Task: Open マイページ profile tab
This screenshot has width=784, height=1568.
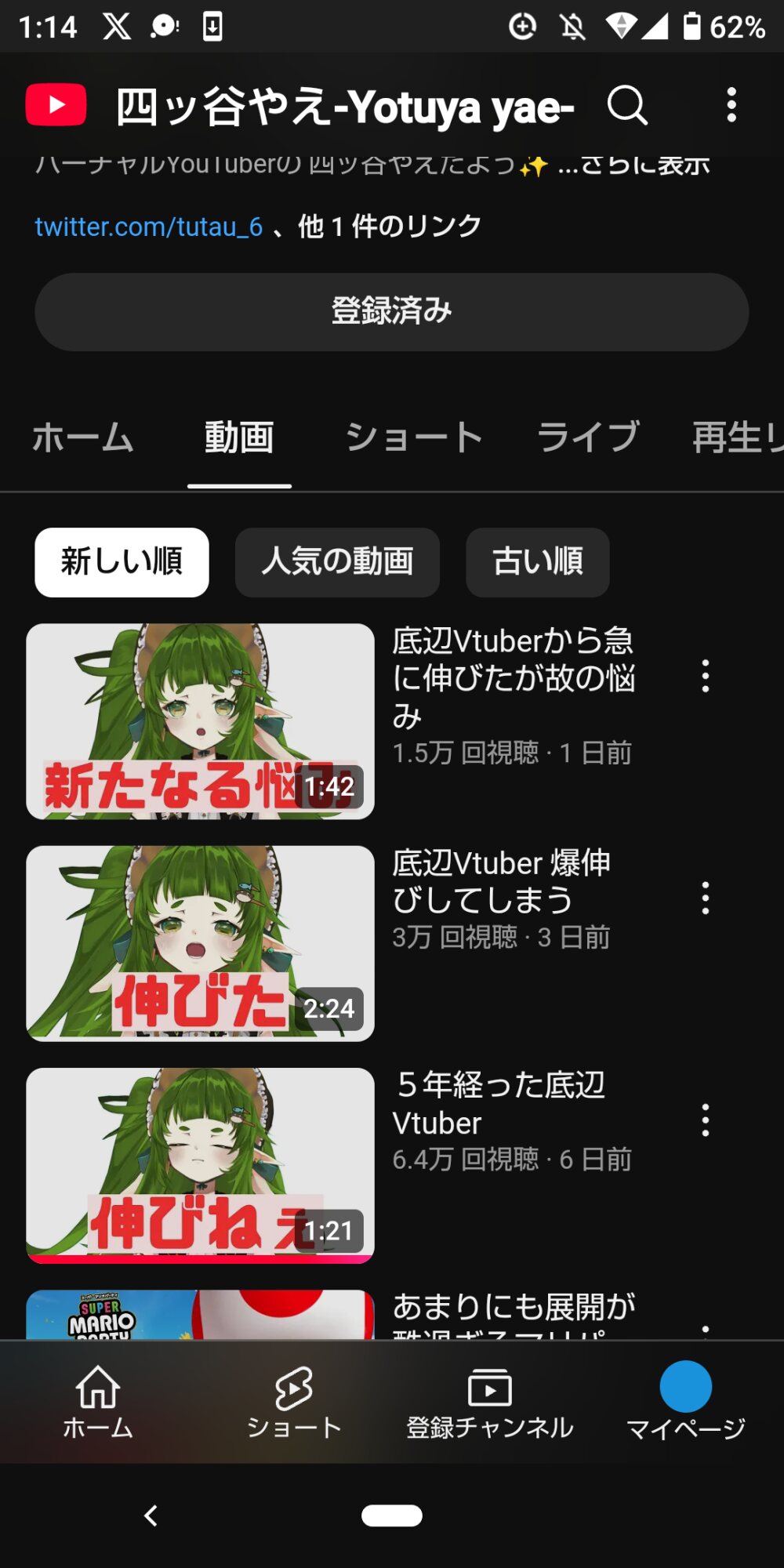Action: 686,1402
